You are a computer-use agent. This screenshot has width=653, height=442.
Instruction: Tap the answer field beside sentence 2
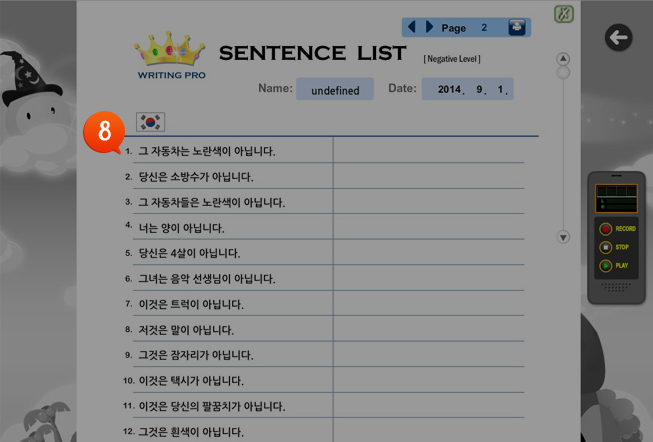tap(428, 176)
